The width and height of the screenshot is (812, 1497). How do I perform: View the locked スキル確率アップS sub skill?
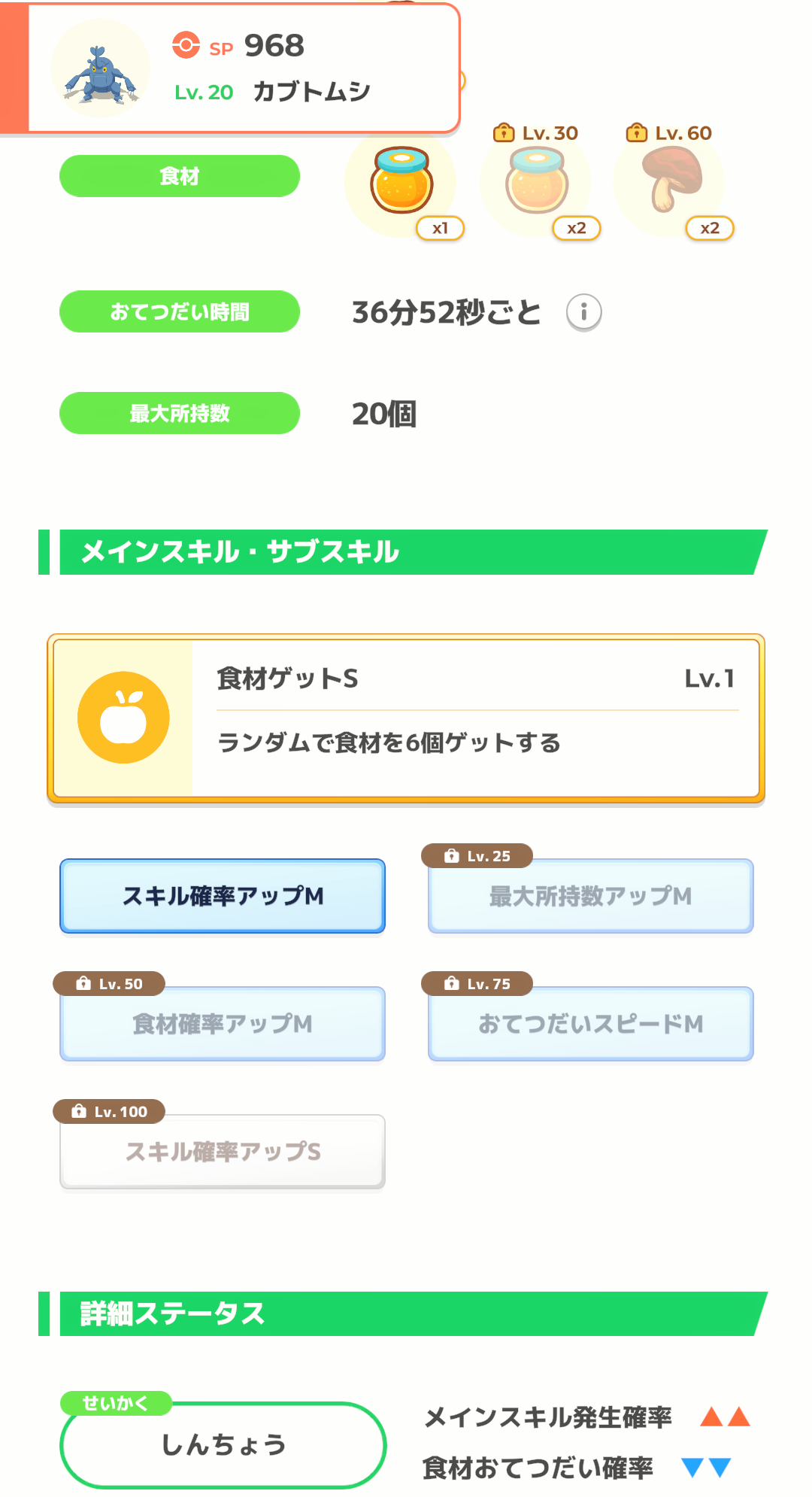(223, 1152)
